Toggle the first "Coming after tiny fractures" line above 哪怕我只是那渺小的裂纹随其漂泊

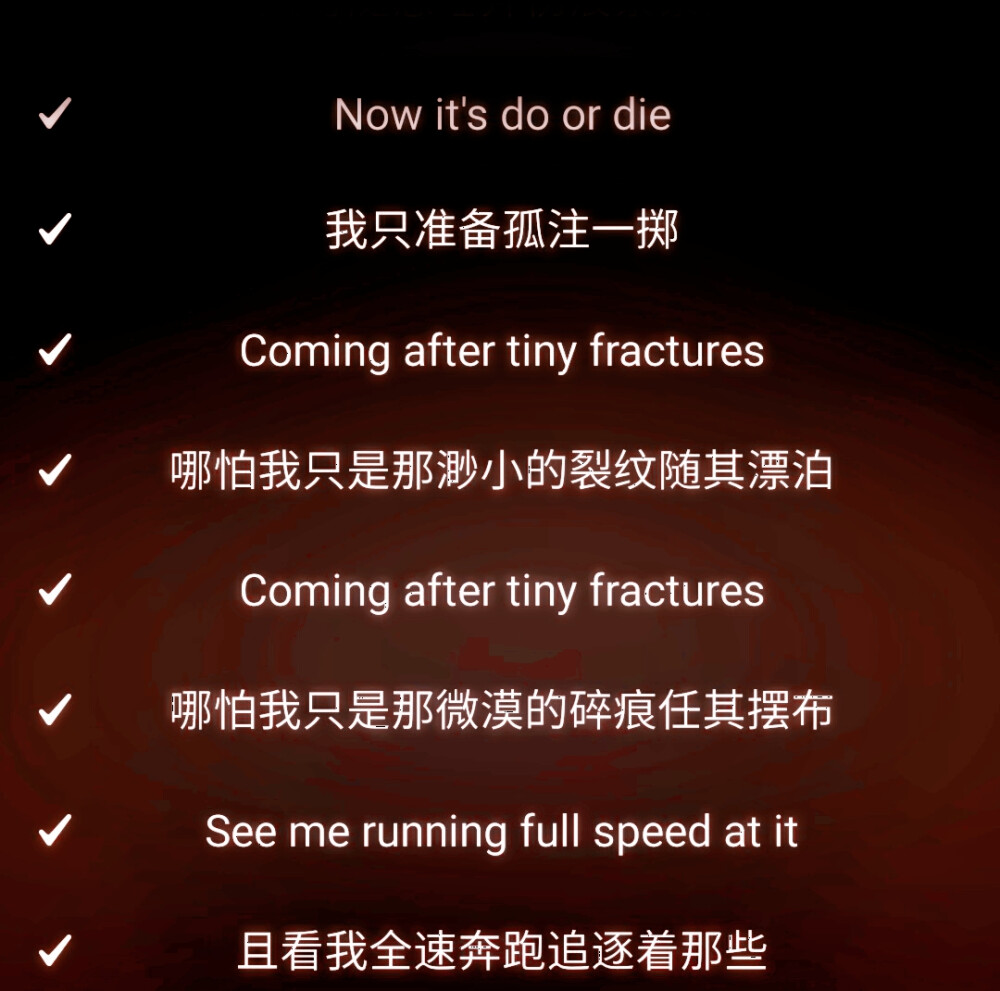pyautogui.click(x=54, y=350)
